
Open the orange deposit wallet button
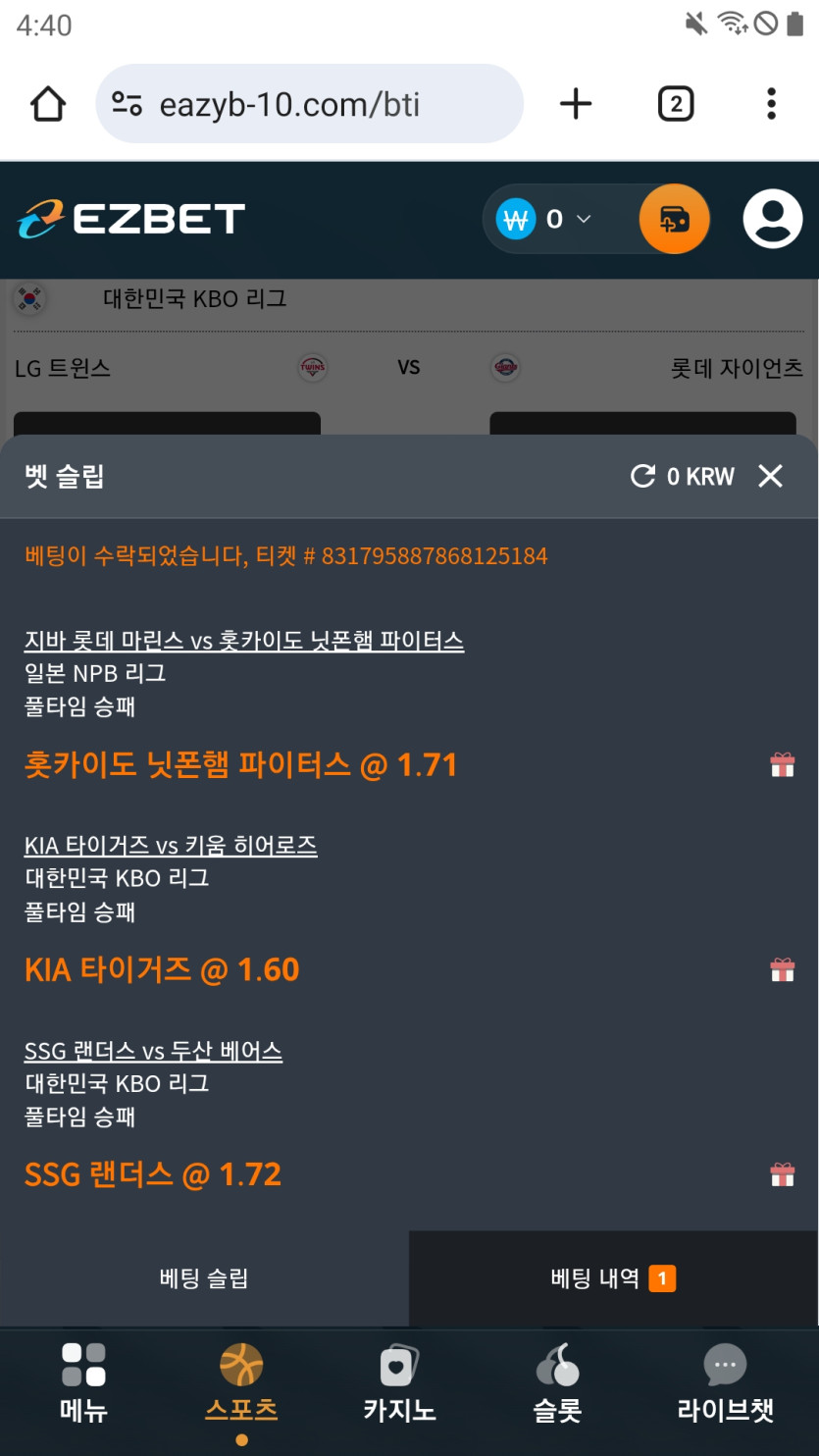click(674, 219)
